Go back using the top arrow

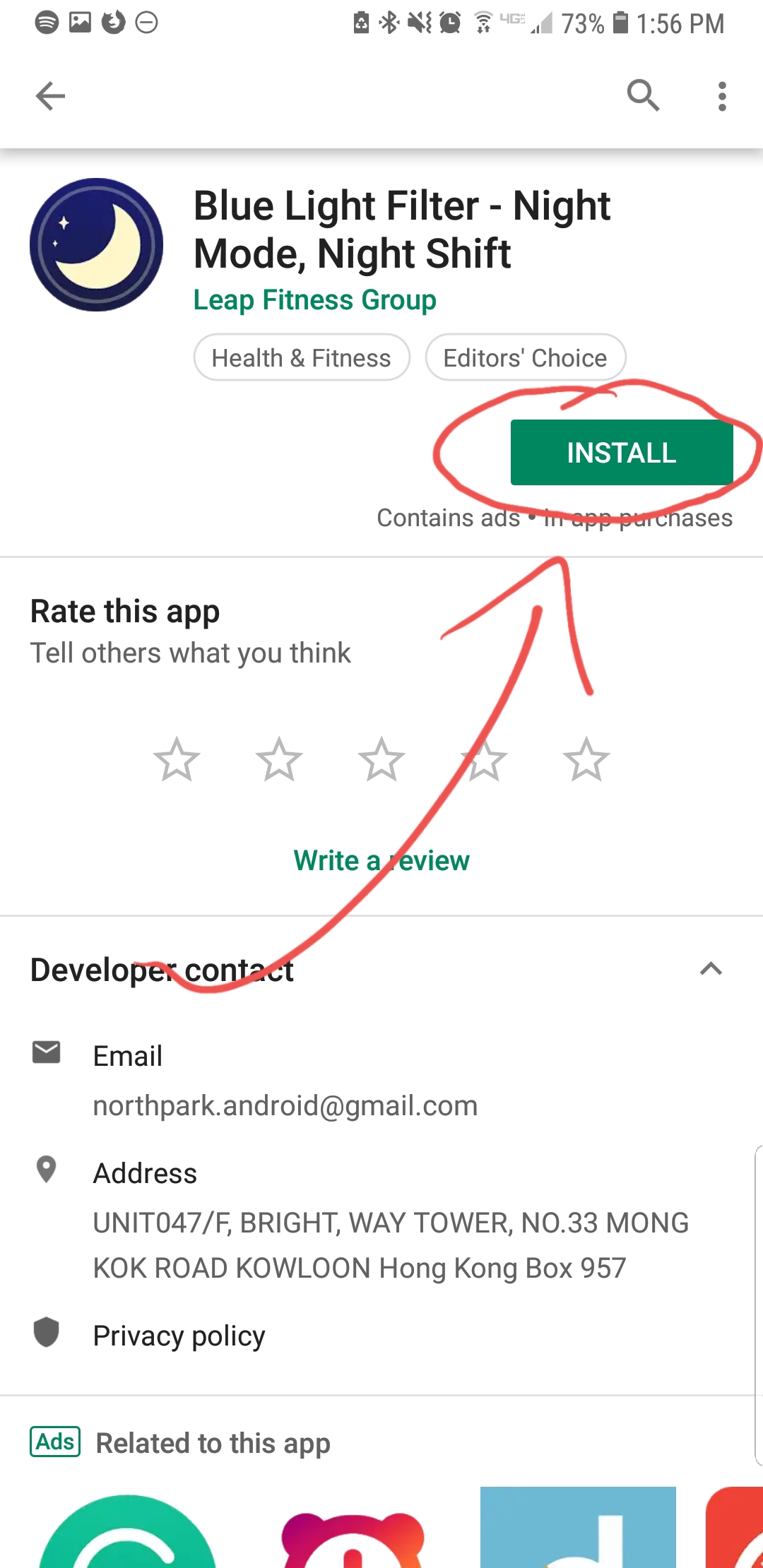[50, 96]
